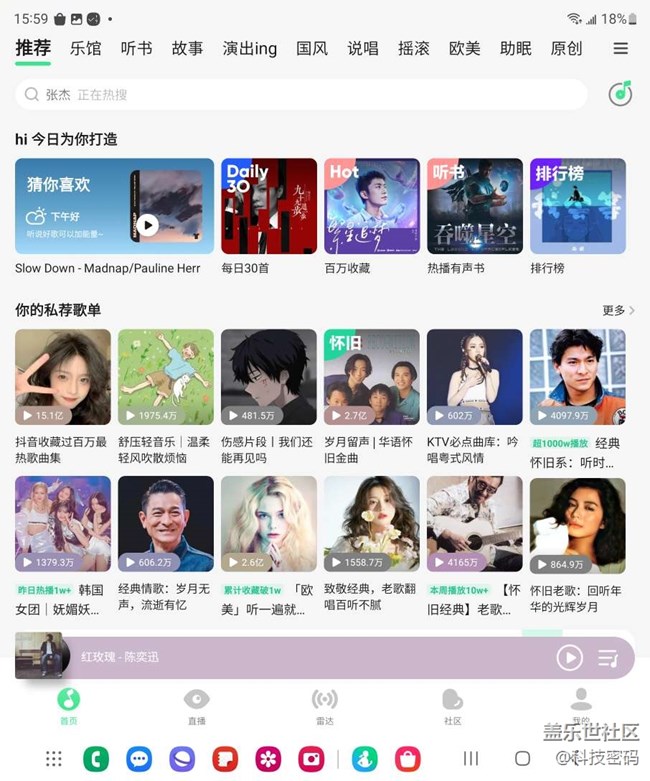This screenshot has height=781, width=650.
Task: Tap the system home button
Action: coord(522,759)
